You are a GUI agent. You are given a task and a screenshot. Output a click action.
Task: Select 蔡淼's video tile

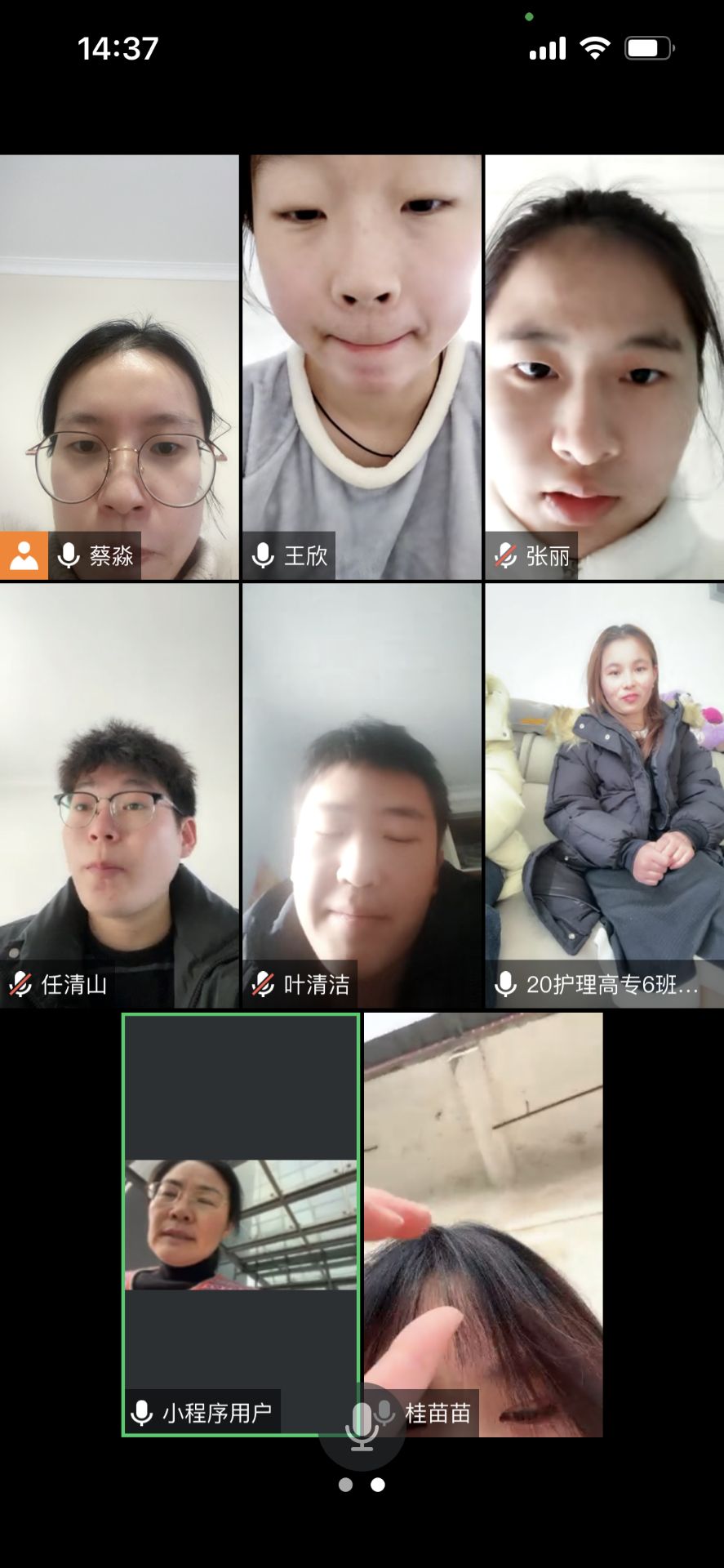click(119, 367)
